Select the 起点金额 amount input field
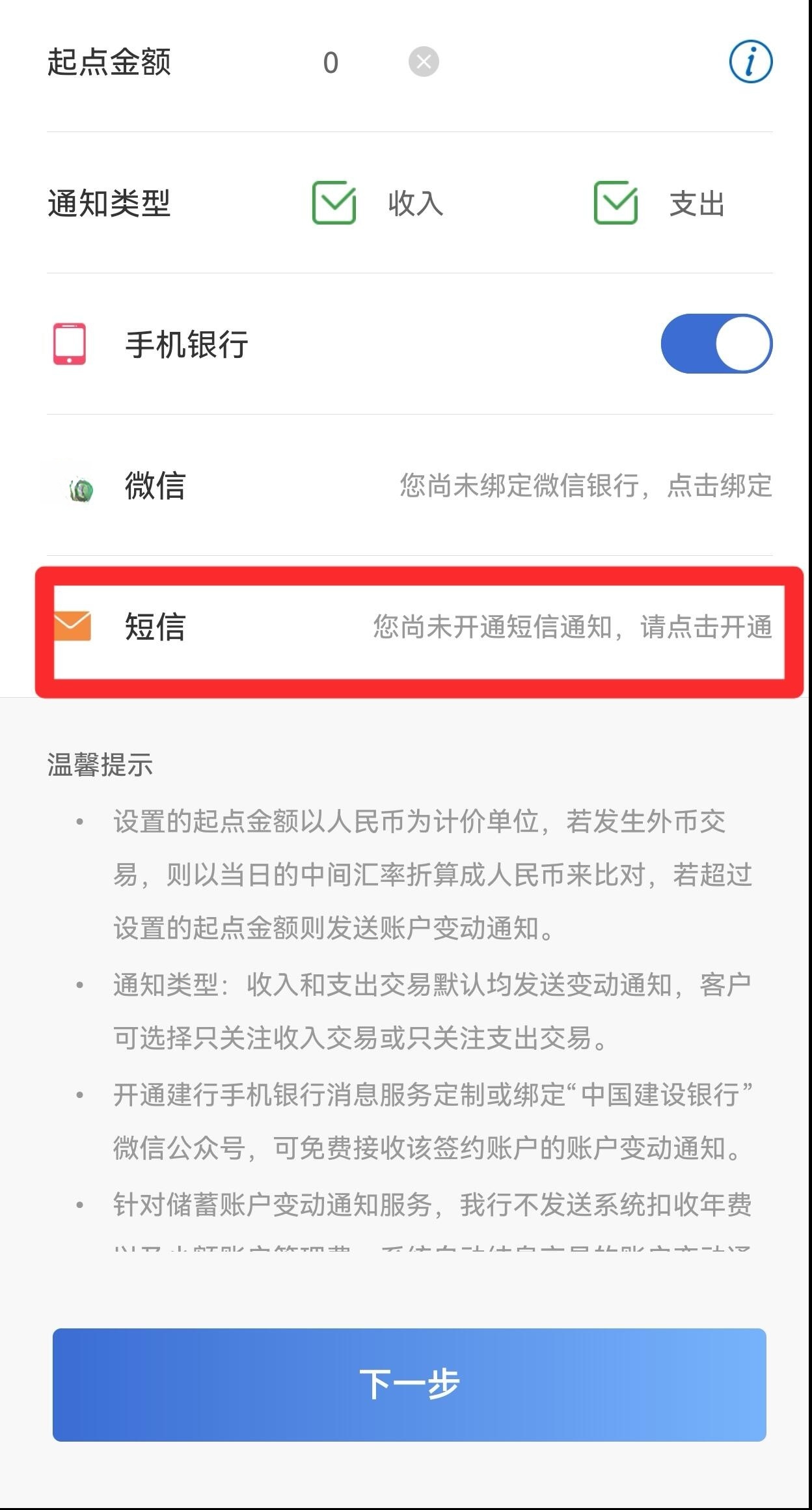 pyautogui.click(x=330, y=62)
